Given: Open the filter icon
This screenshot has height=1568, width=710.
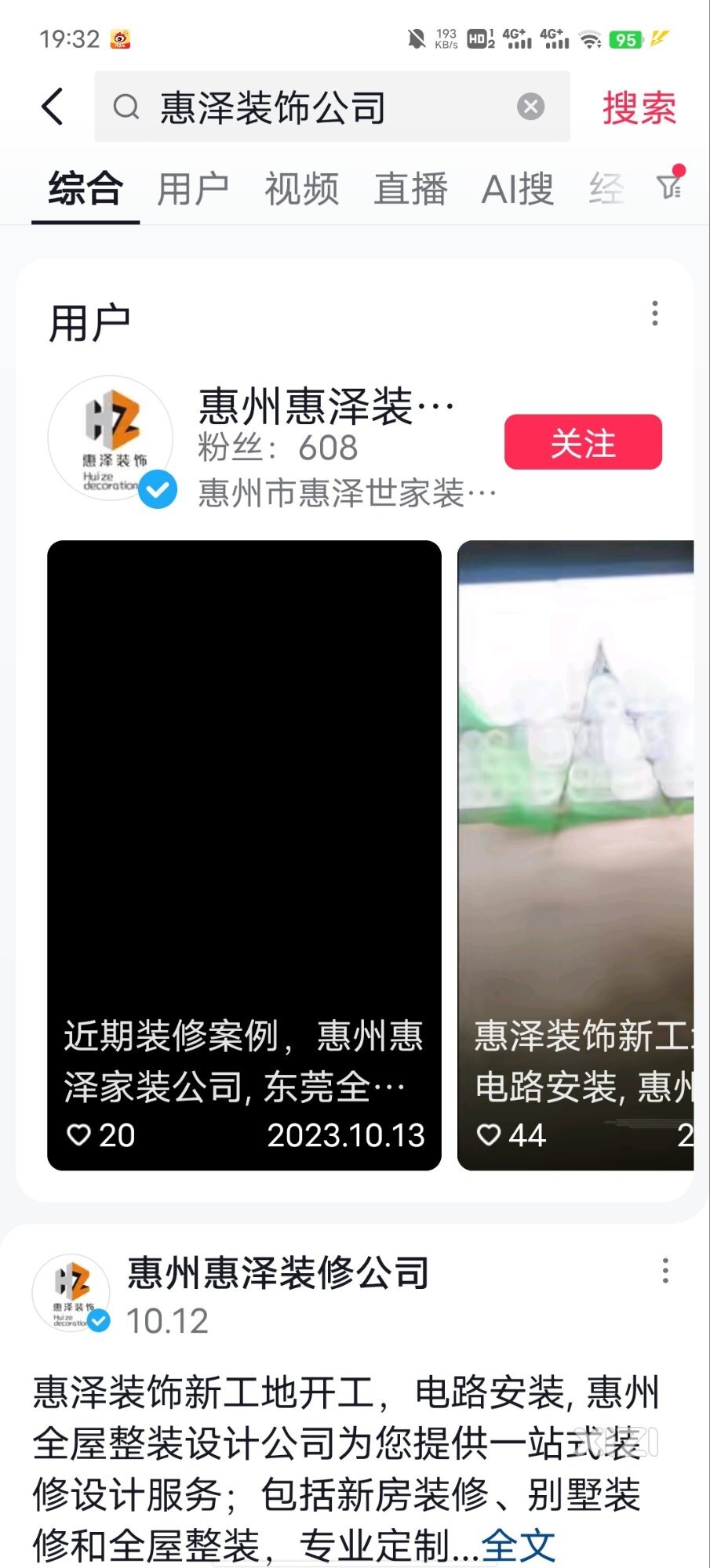Looking at the screenshot, I should pos(669,184).
